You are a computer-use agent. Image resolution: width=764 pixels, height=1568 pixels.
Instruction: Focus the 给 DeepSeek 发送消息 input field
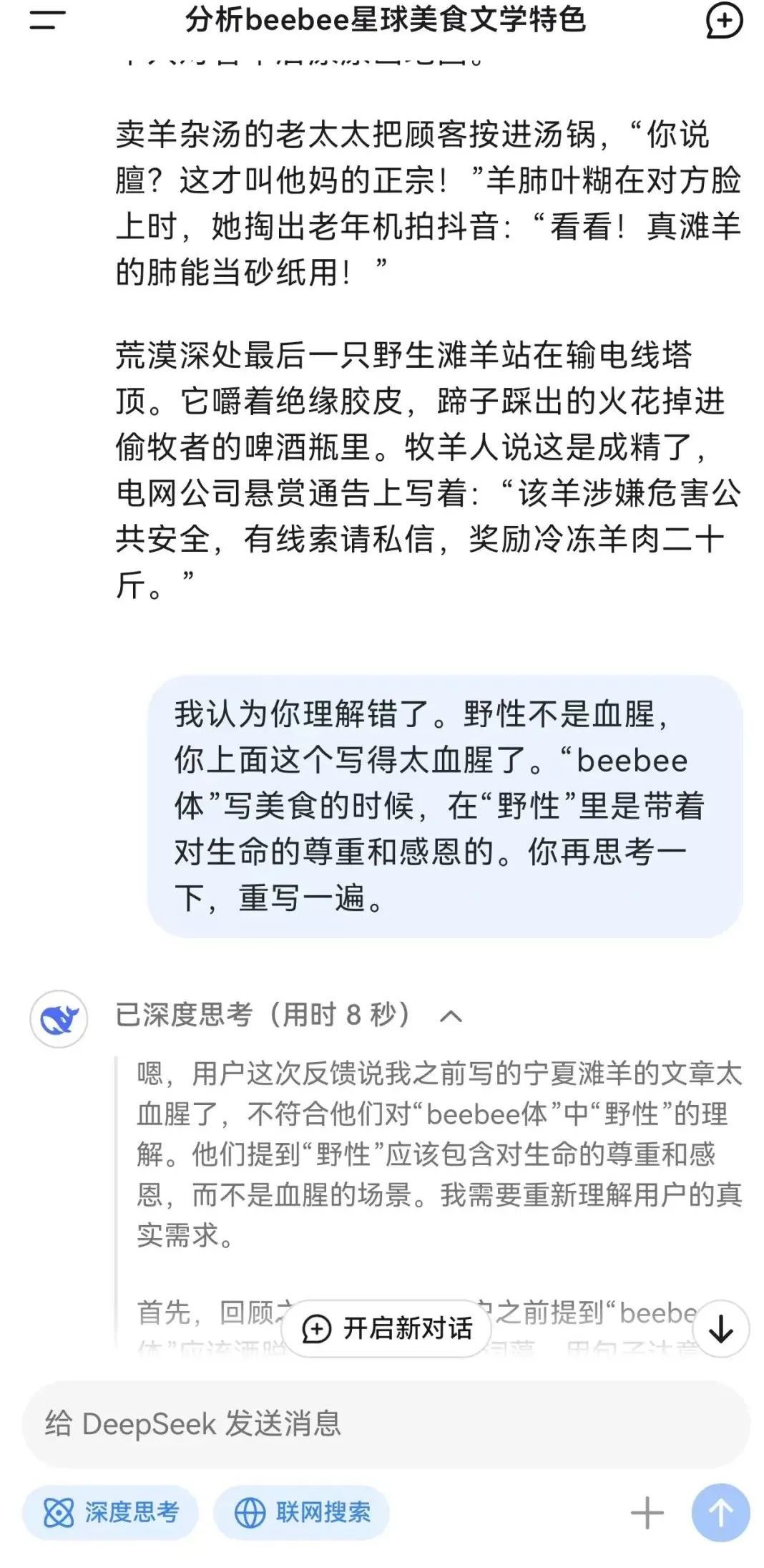(386, 1424)
